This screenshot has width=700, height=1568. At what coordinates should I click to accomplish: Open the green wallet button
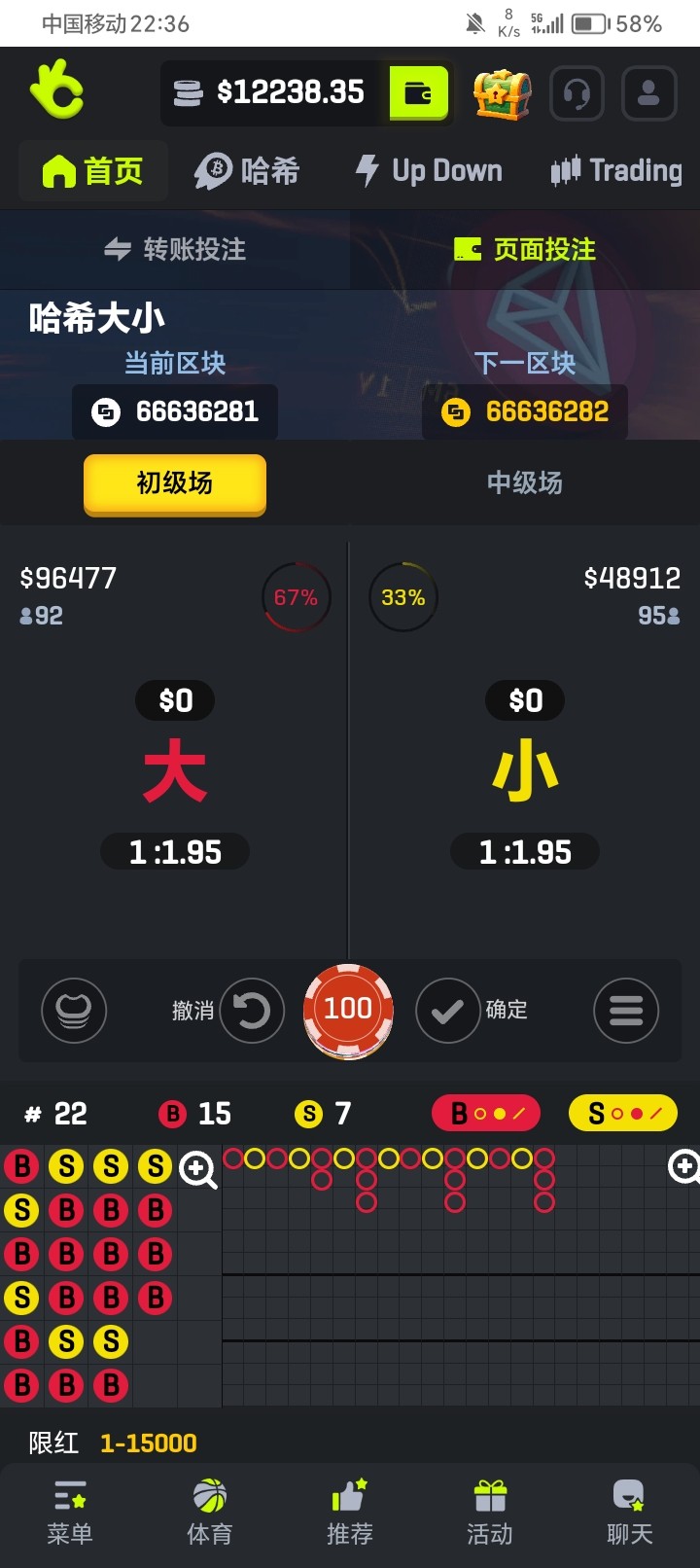tap(418, 93)
